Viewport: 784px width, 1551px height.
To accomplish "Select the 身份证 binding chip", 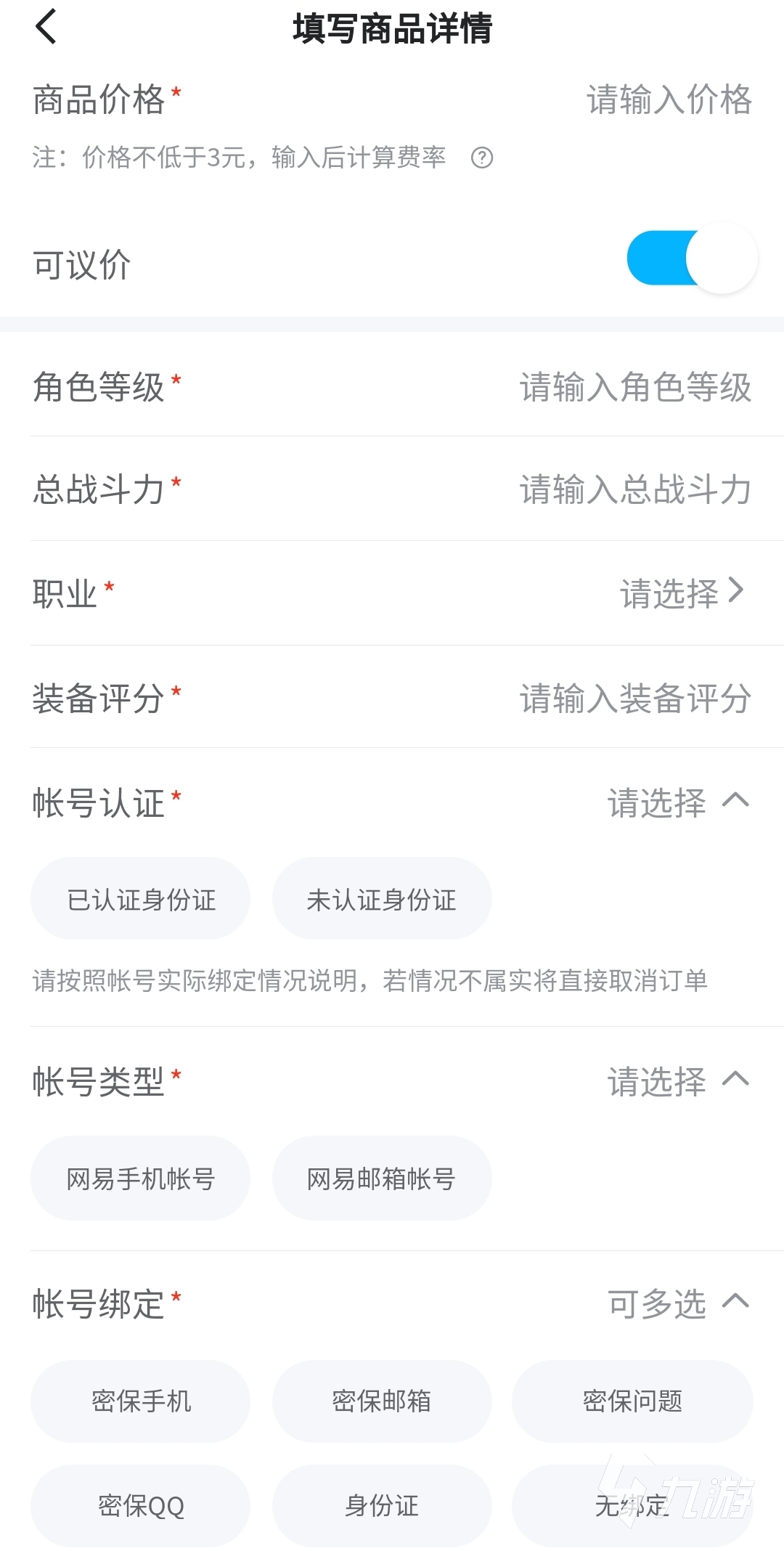I will pos(382,1505).
